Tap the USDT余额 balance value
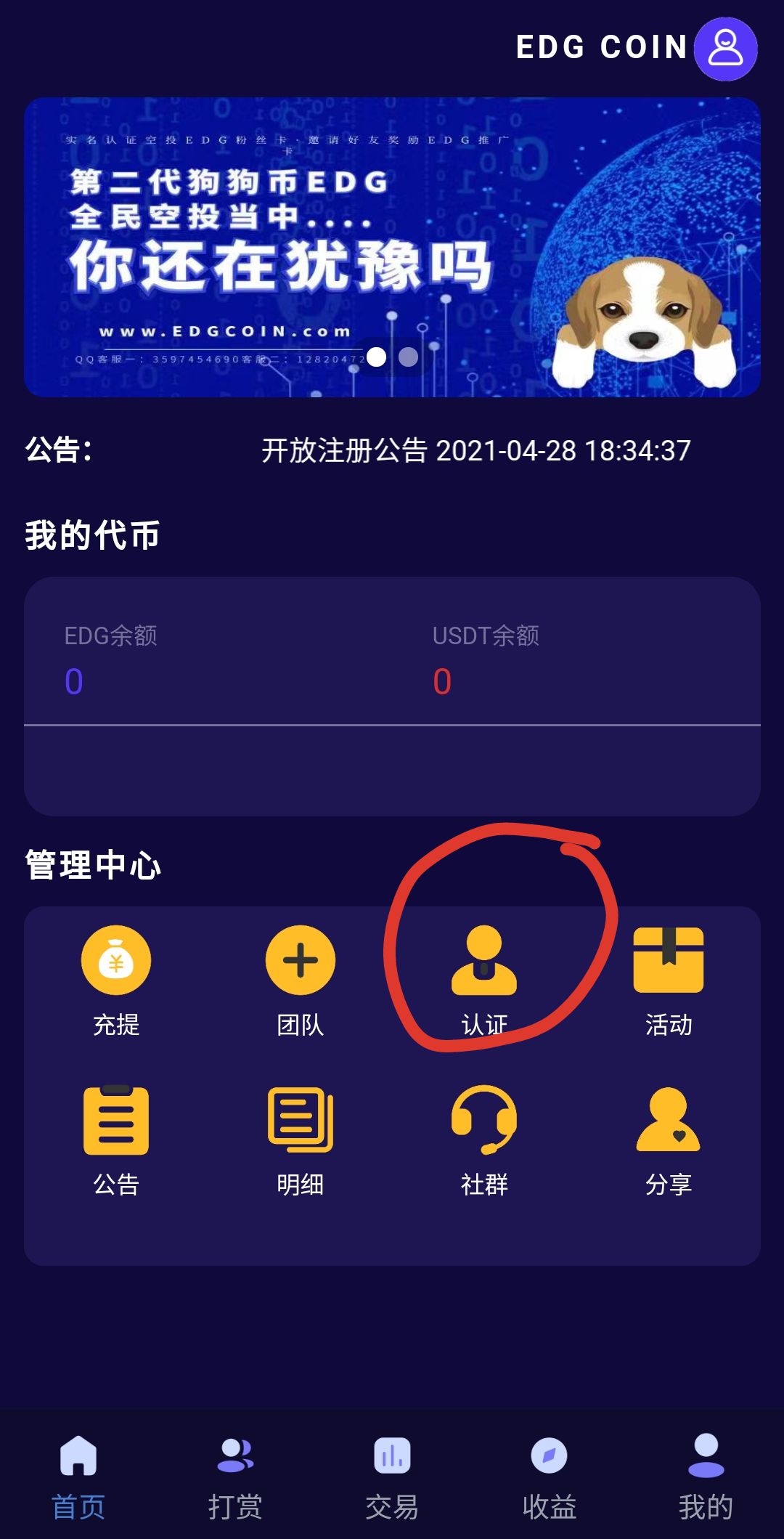The image size is (784, 1539). pyautogui.click(x=441, y=681)
